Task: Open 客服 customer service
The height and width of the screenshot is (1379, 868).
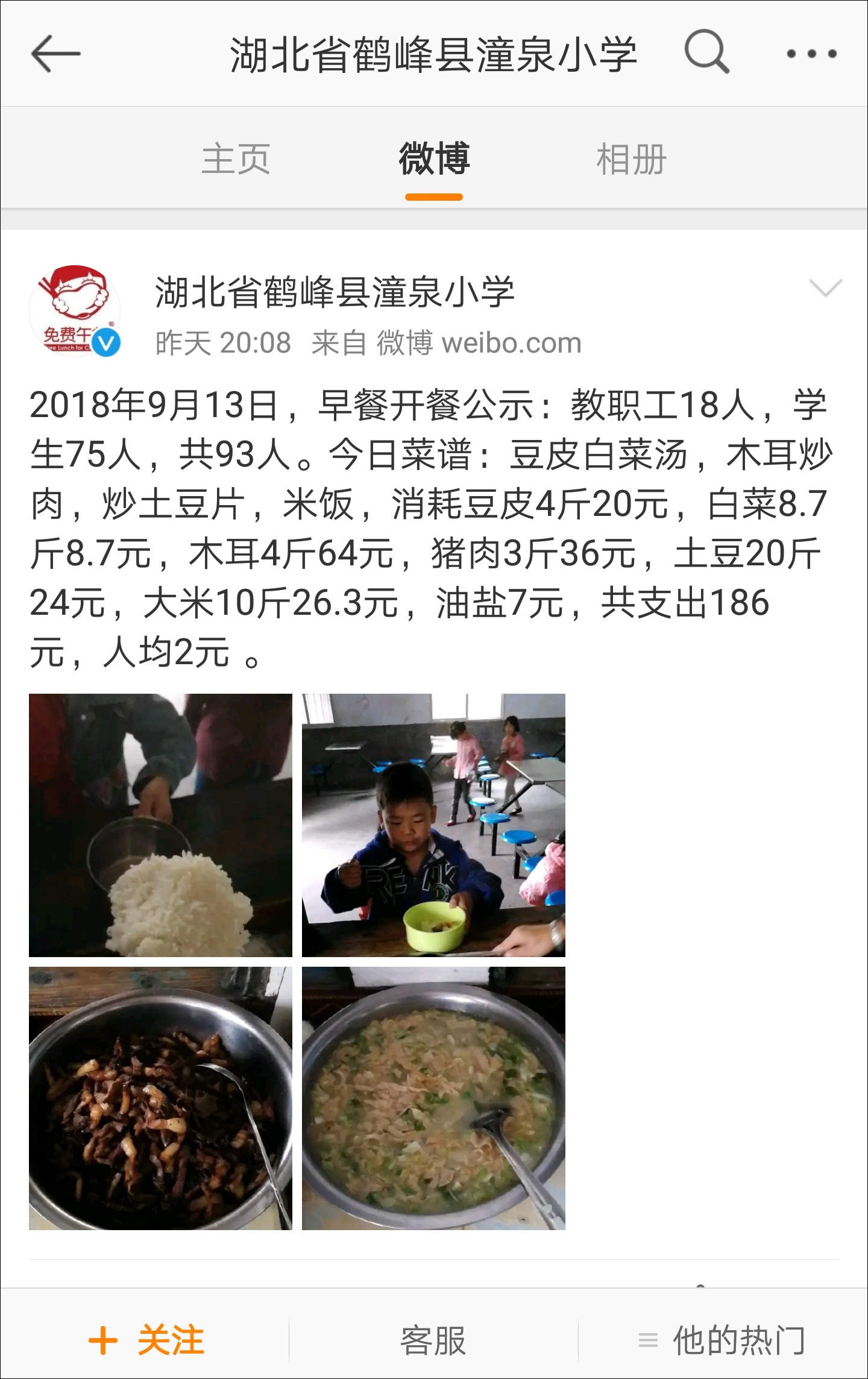Action: tap(433, 1340)
